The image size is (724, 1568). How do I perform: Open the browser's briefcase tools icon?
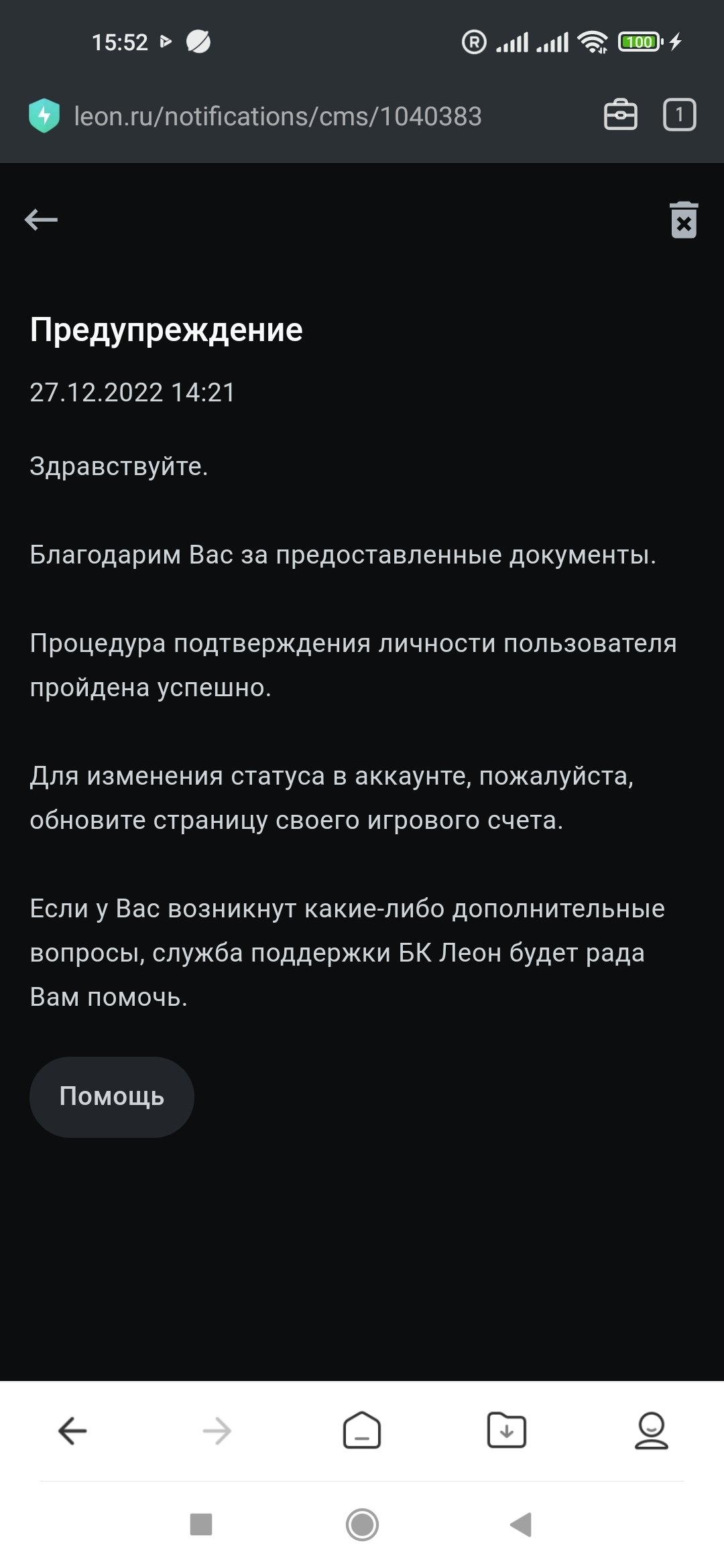pyautogui.click(x=620, y=115)
